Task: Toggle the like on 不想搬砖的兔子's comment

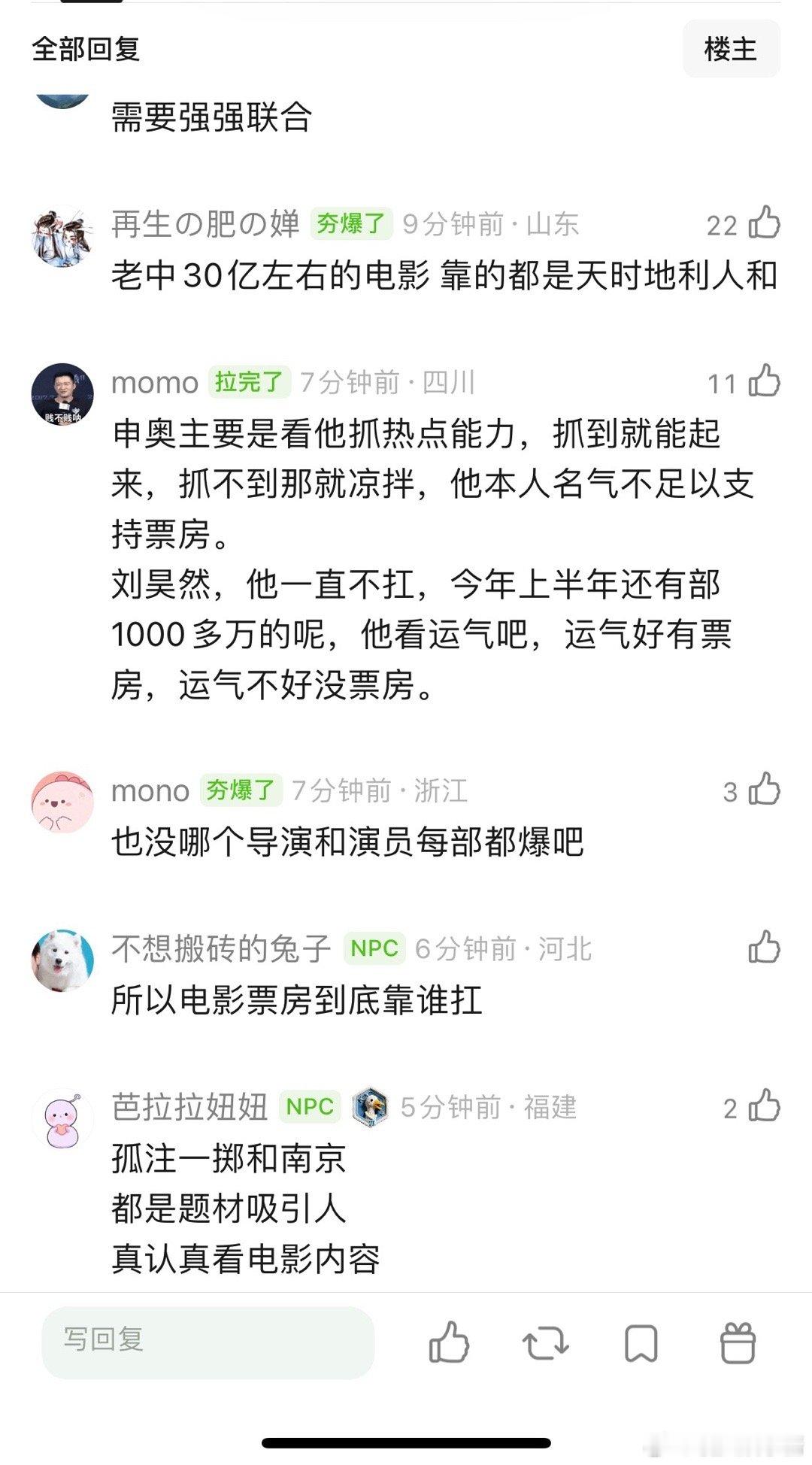Action: pos(764,948)
